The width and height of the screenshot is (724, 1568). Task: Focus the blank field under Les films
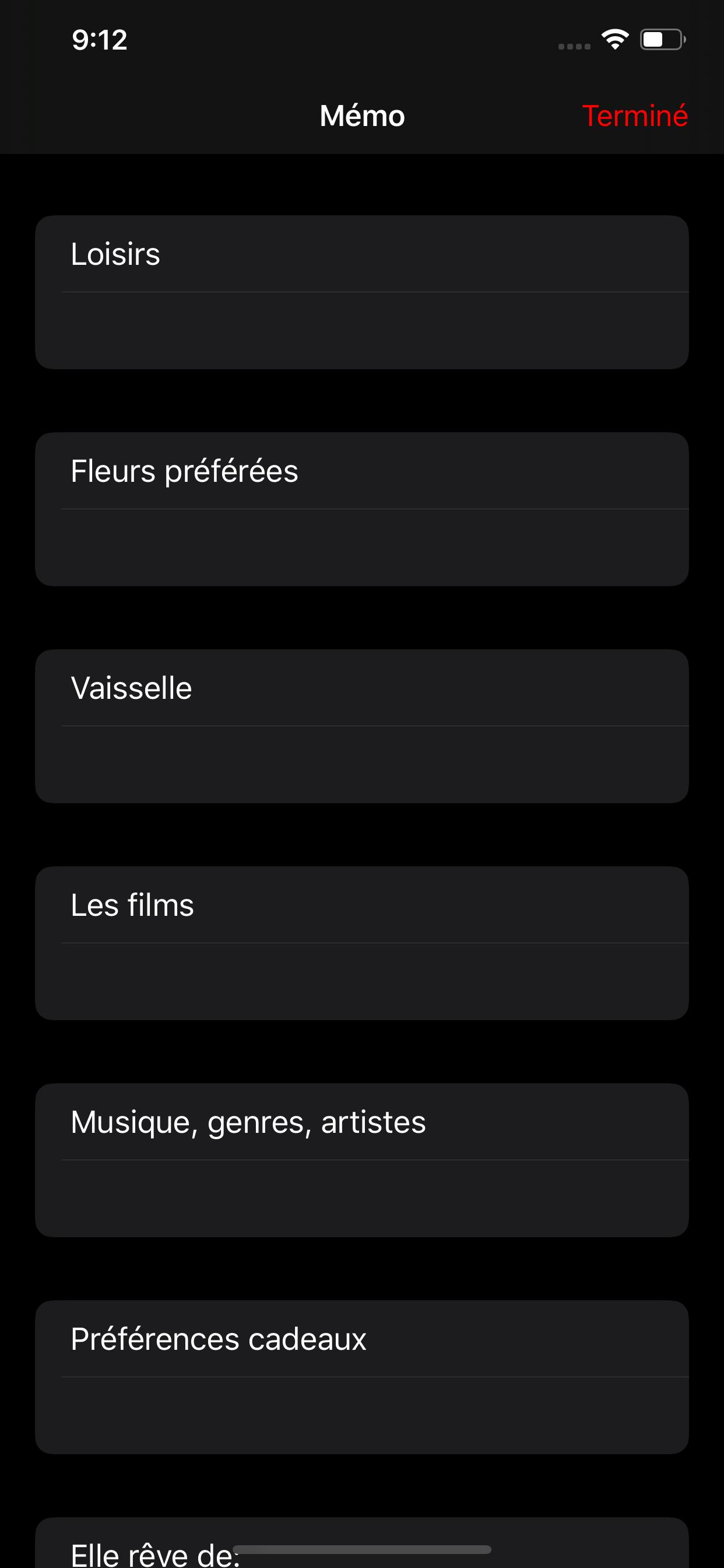coord(362,982)
